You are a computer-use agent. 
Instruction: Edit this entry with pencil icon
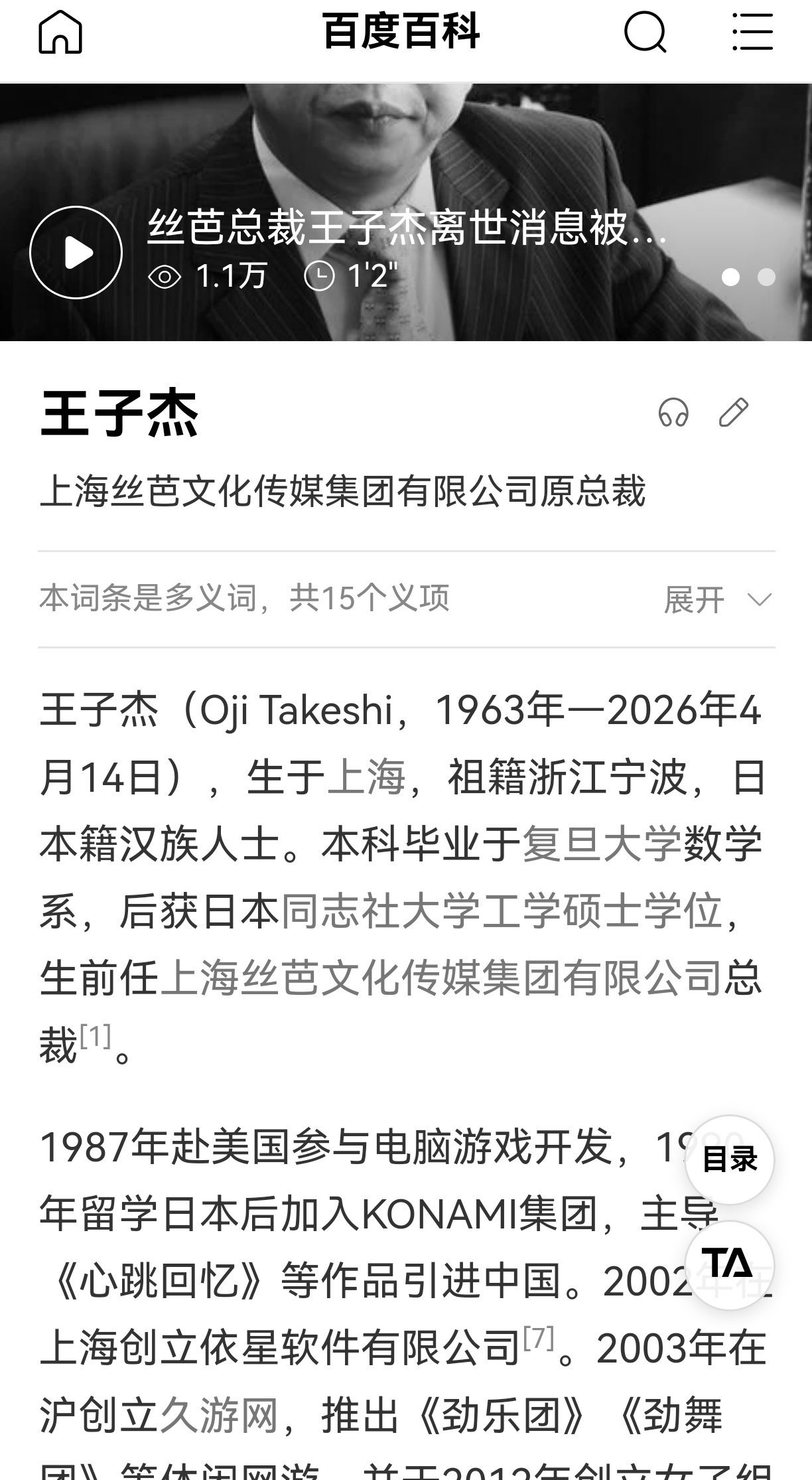coord(734,412)
